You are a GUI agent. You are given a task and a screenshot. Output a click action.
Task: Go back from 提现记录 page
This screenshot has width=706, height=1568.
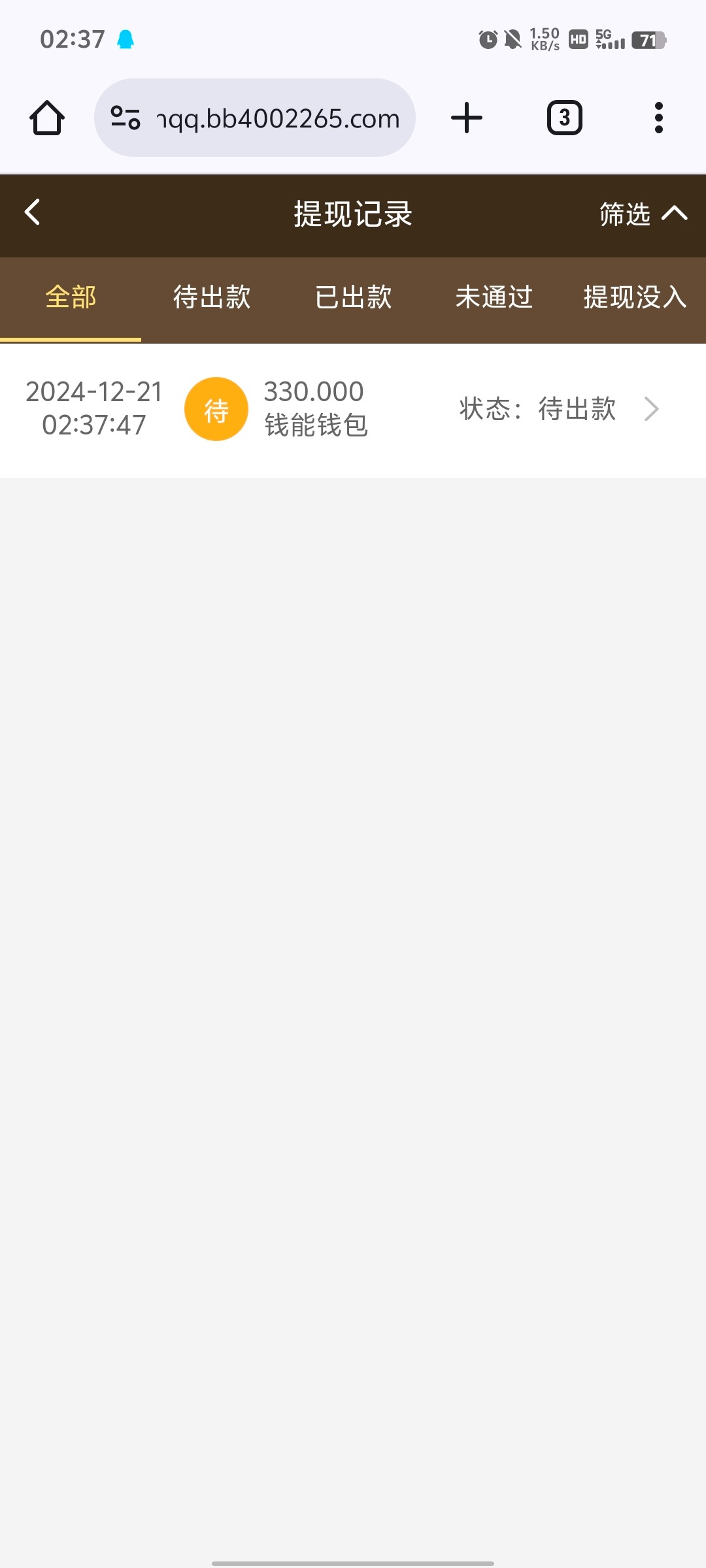pos(33,212)
